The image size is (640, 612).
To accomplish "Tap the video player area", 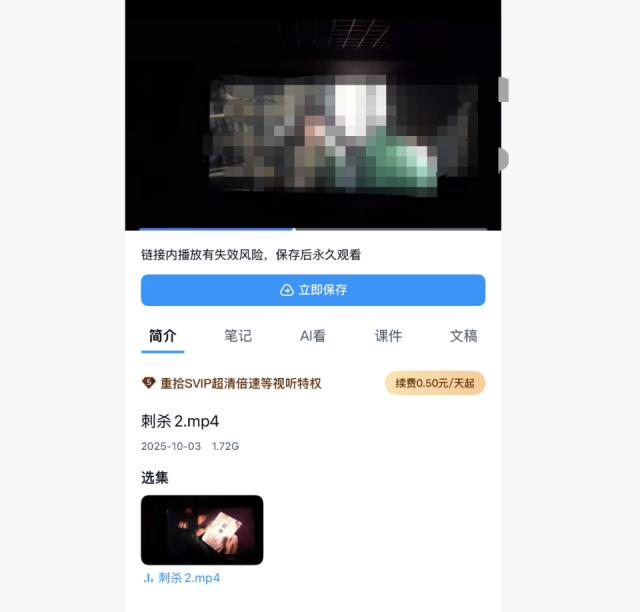I will 313,115.
